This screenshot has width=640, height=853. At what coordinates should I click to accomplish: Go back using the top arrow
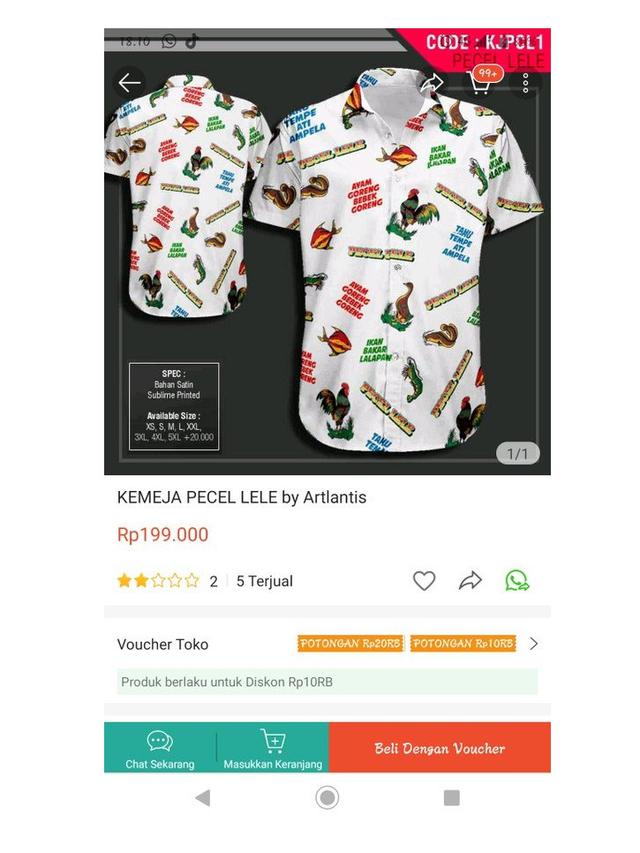pos(130,83)
